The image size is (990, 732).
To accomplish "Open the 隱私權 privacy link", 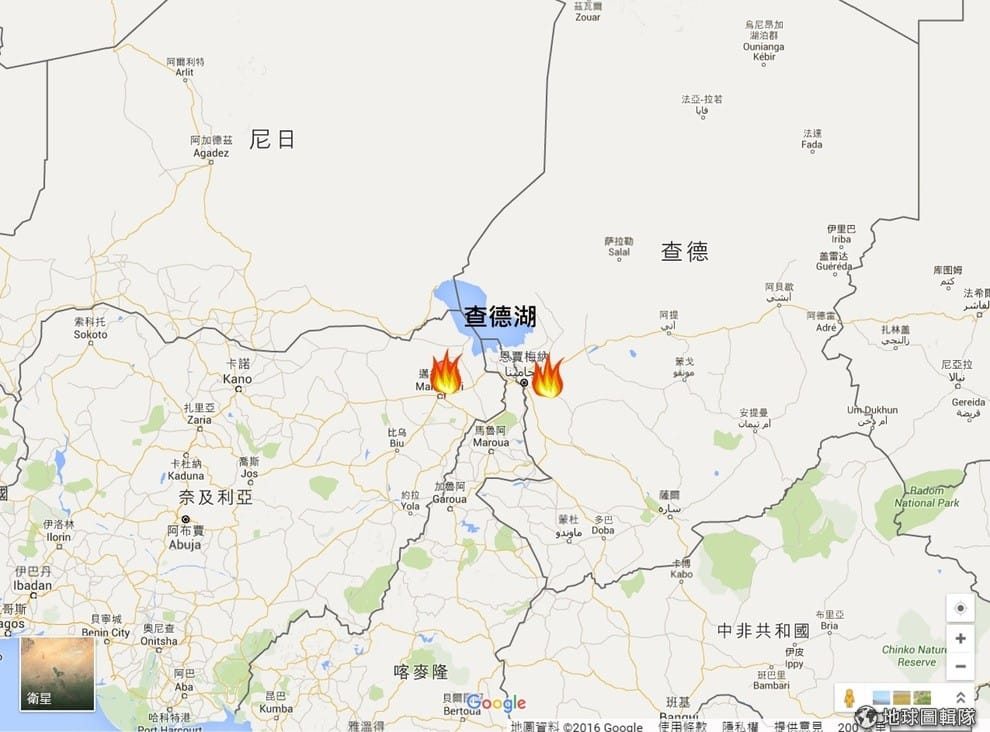I will click(741, 726).
